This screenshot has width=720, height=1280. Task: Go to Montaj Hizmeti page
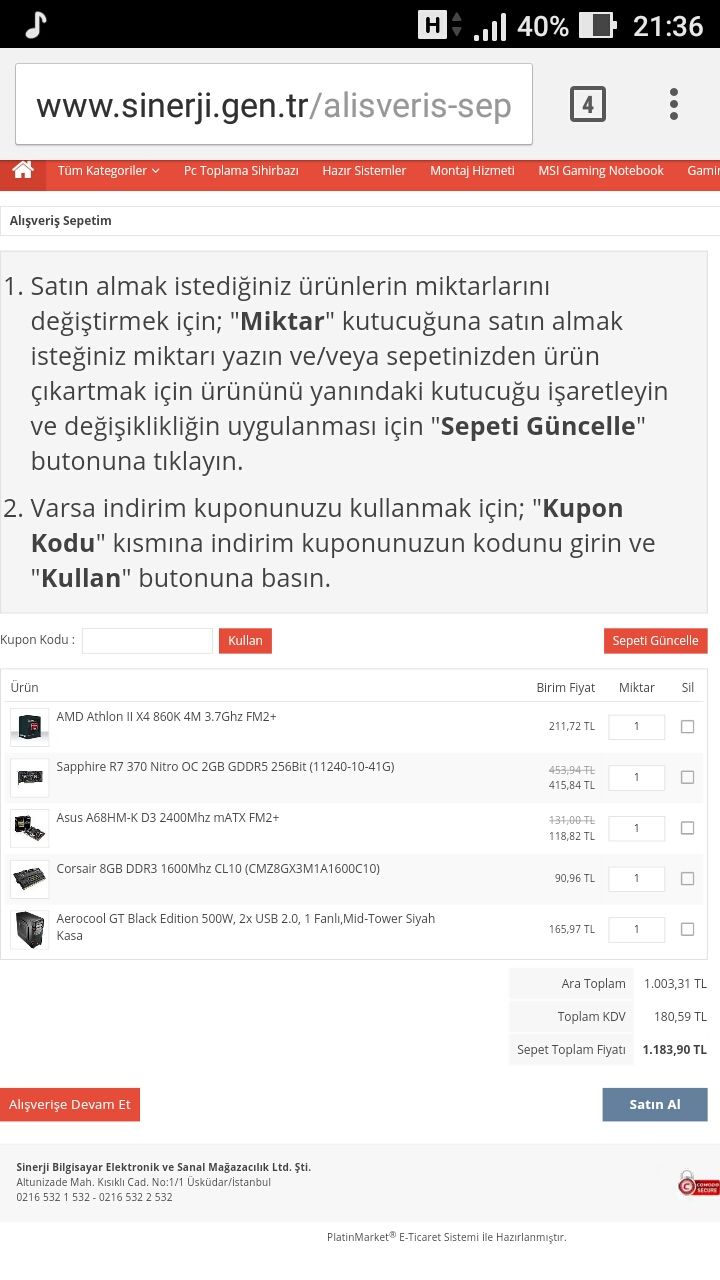(x=472, y=171)
